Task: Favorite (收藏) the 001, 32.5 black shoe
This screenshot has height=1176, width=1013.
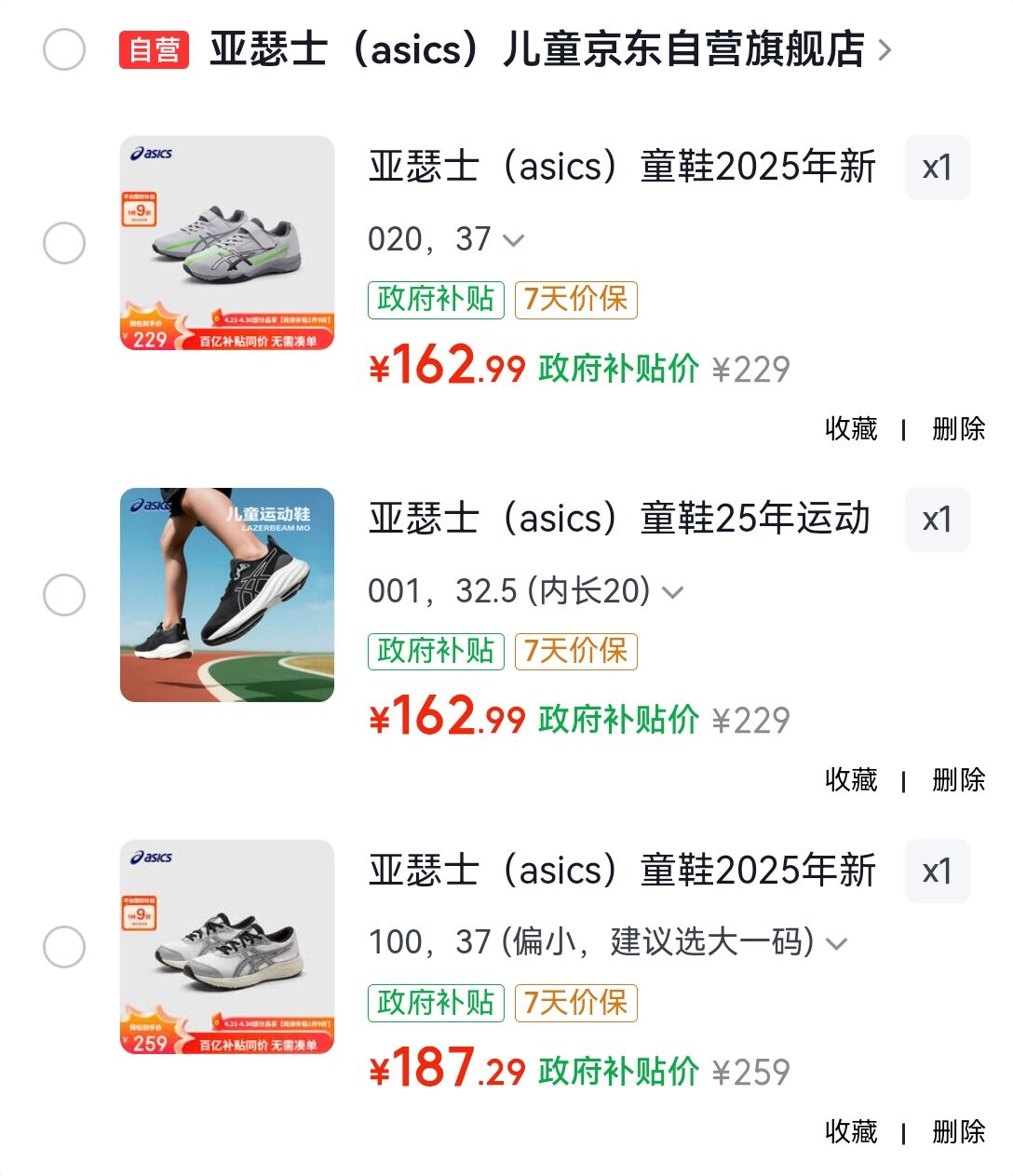Action: (851, 779)
